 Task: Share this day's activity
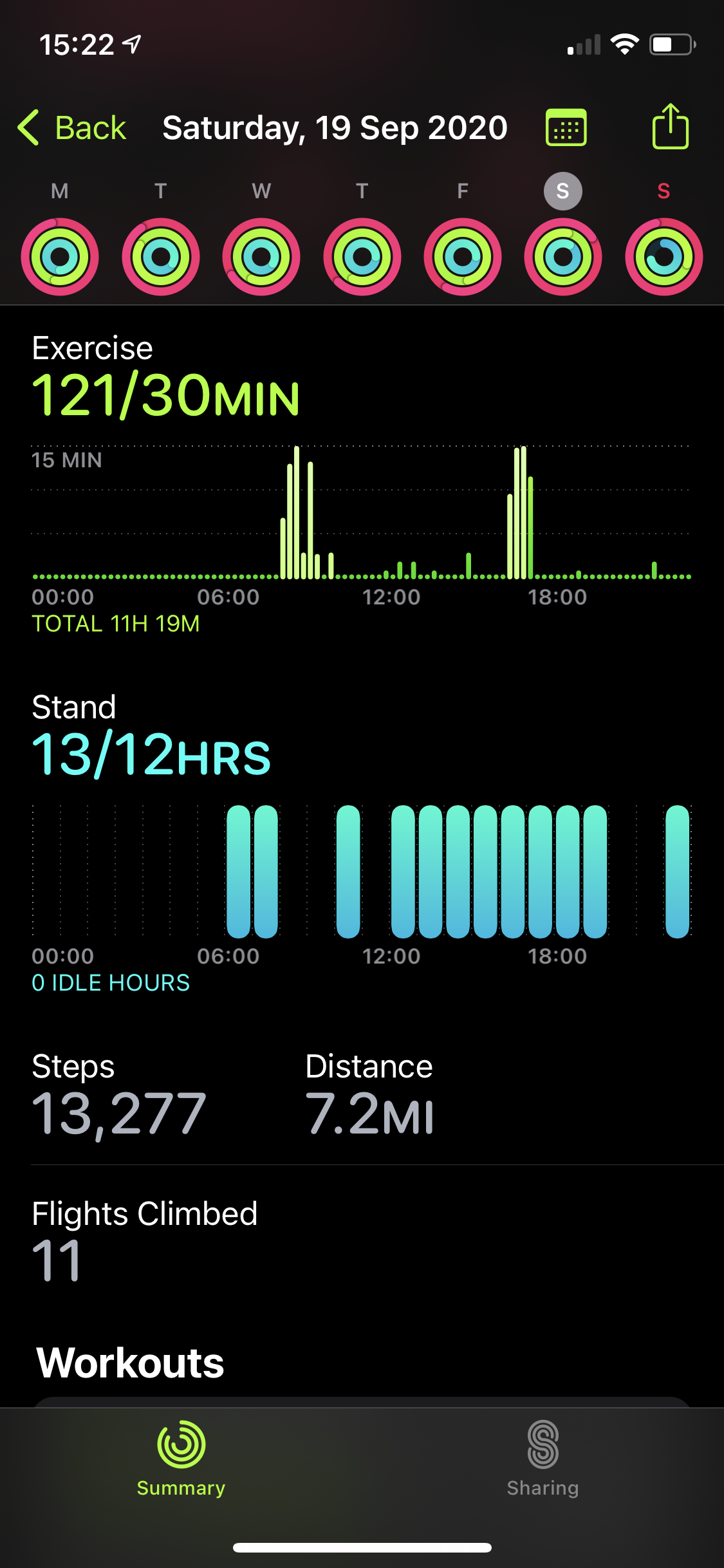[670, 127]
